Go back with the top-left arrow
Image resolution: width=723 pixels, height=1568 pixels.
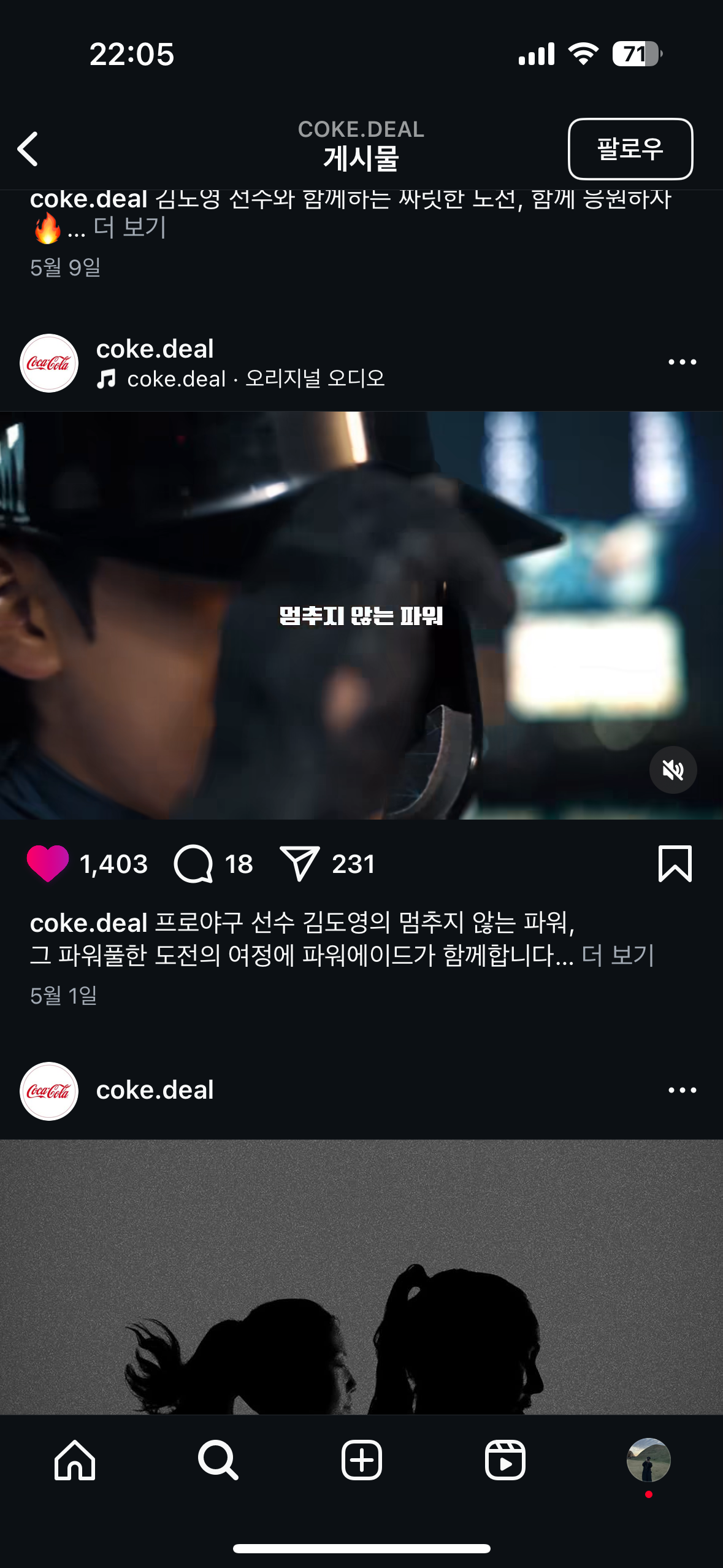[x=28, y=148]
